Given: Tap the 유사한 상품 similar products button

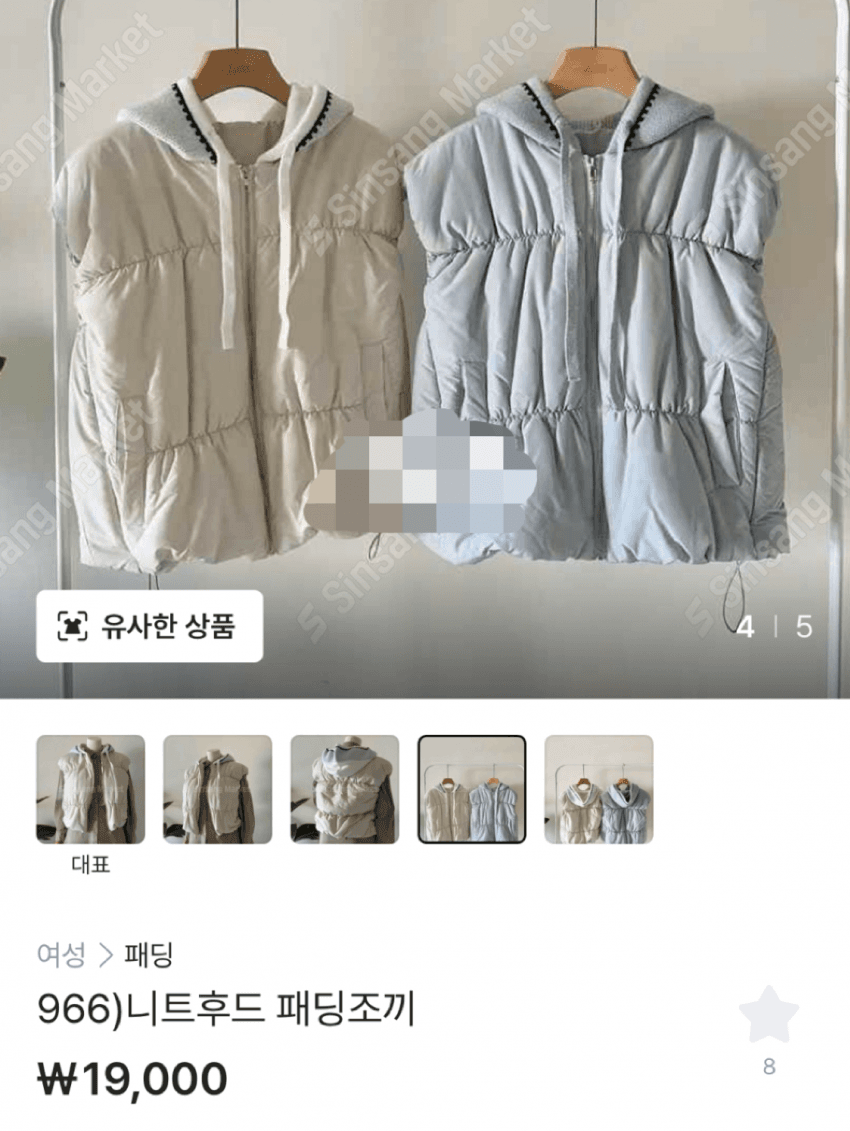Looking at the screenshot, I should [150, 626].
